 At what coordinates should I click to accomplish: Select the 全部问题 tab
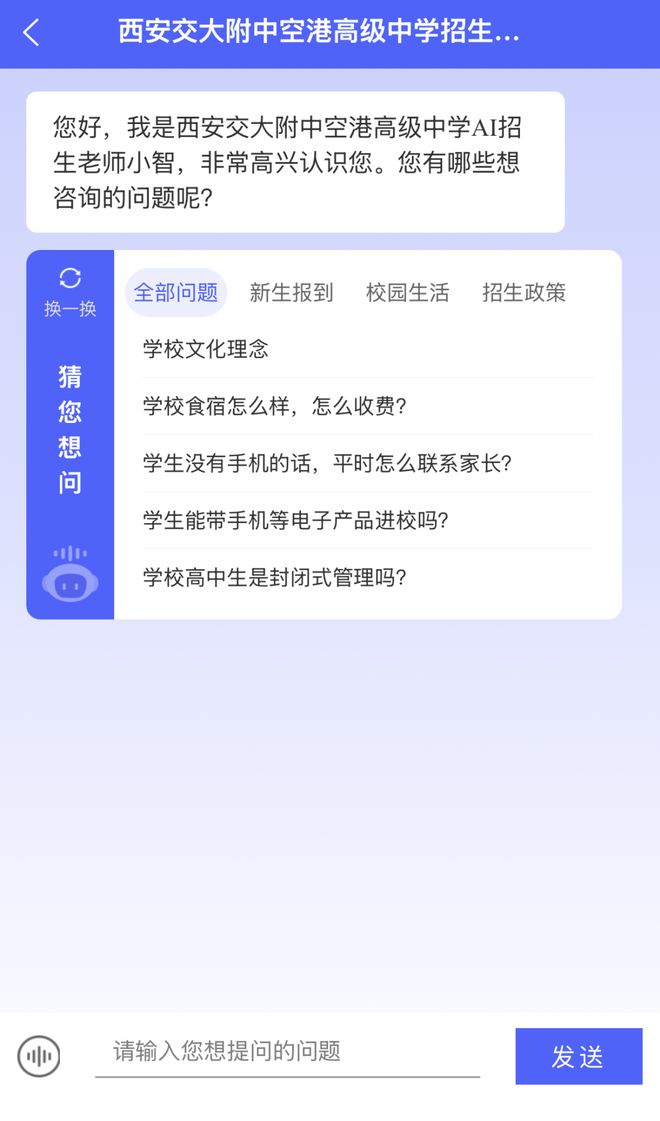click(176, 293)
